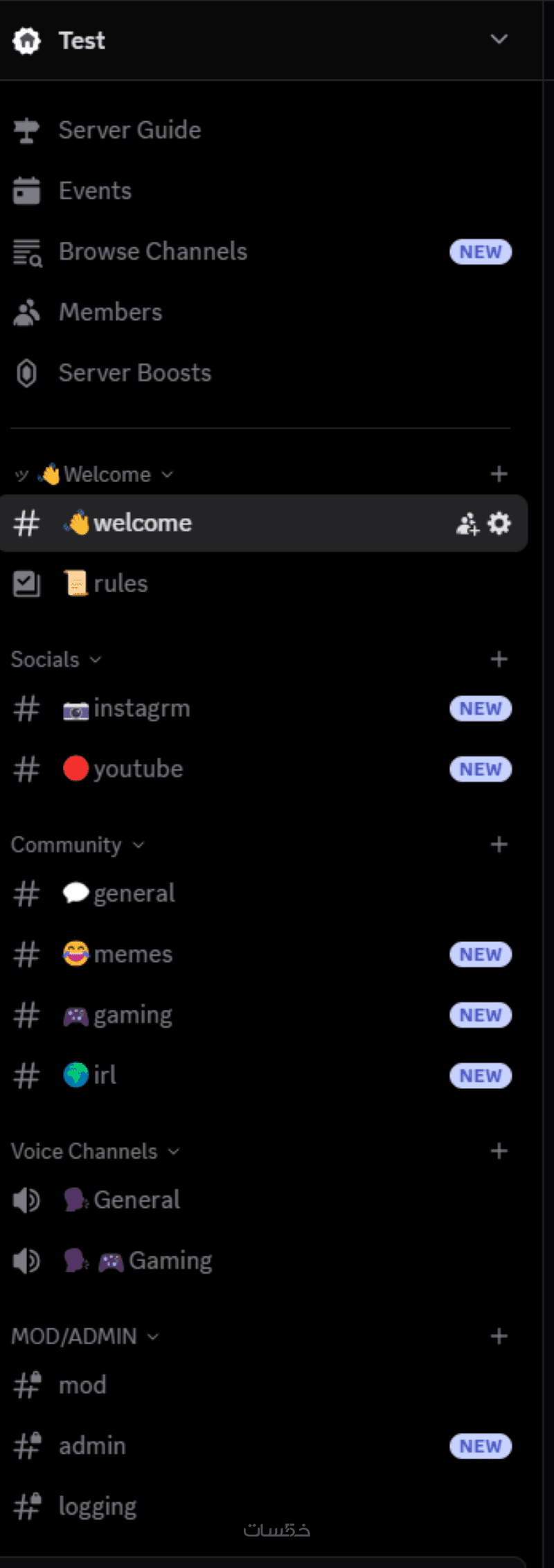
Task: View the Members list
Action: [x=110, y=312]
